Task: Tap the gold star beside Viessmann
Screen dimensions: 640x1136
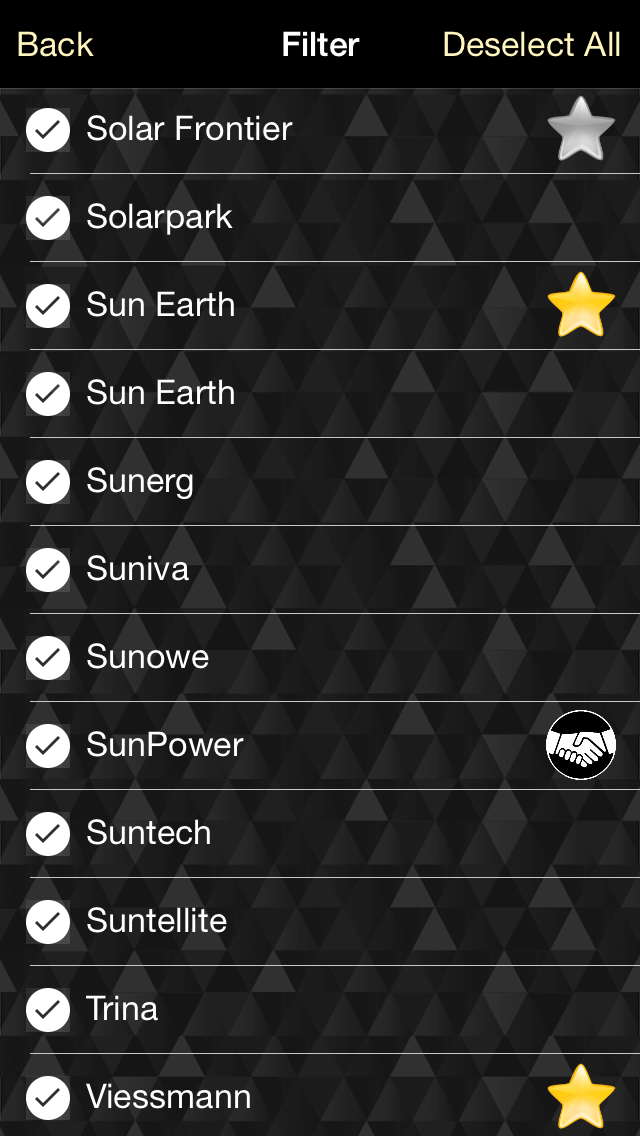Action: [581, 1097]
